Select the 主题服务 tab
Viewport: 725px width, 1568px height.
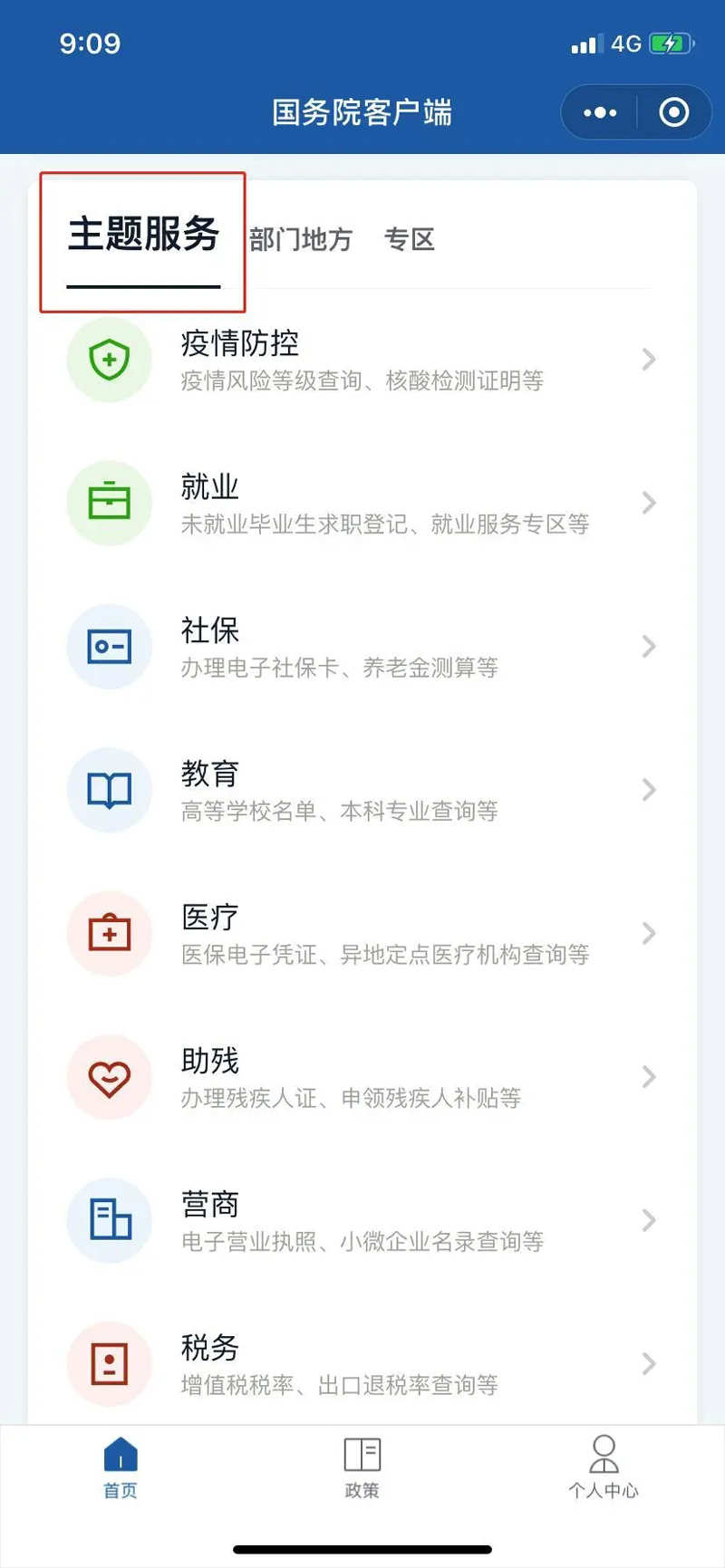click(x=143, y=236)
